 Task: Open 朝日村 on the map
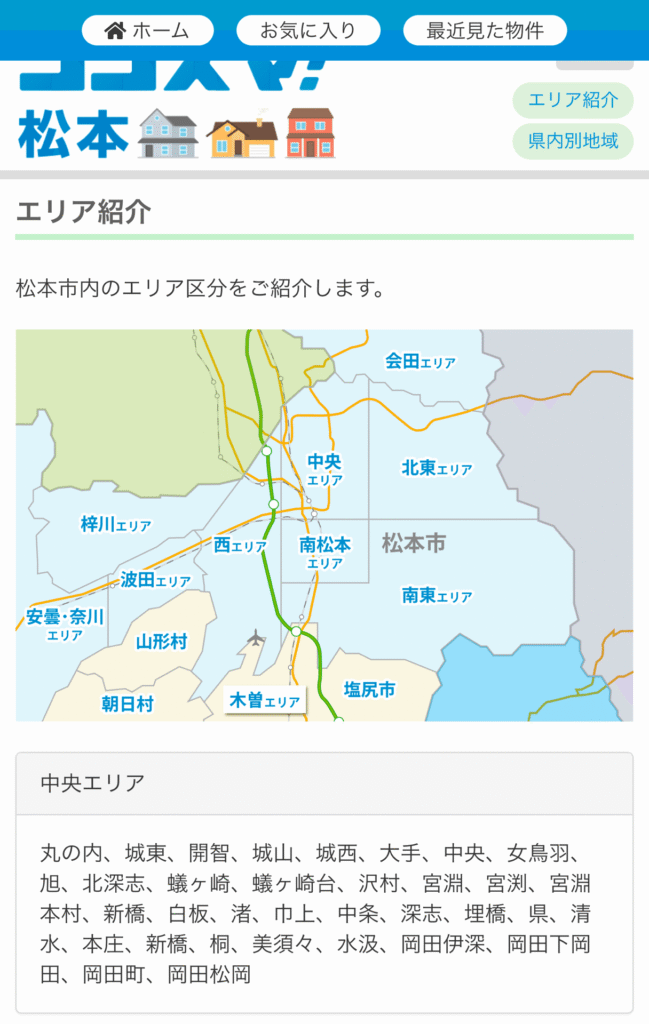click(128, 704)
